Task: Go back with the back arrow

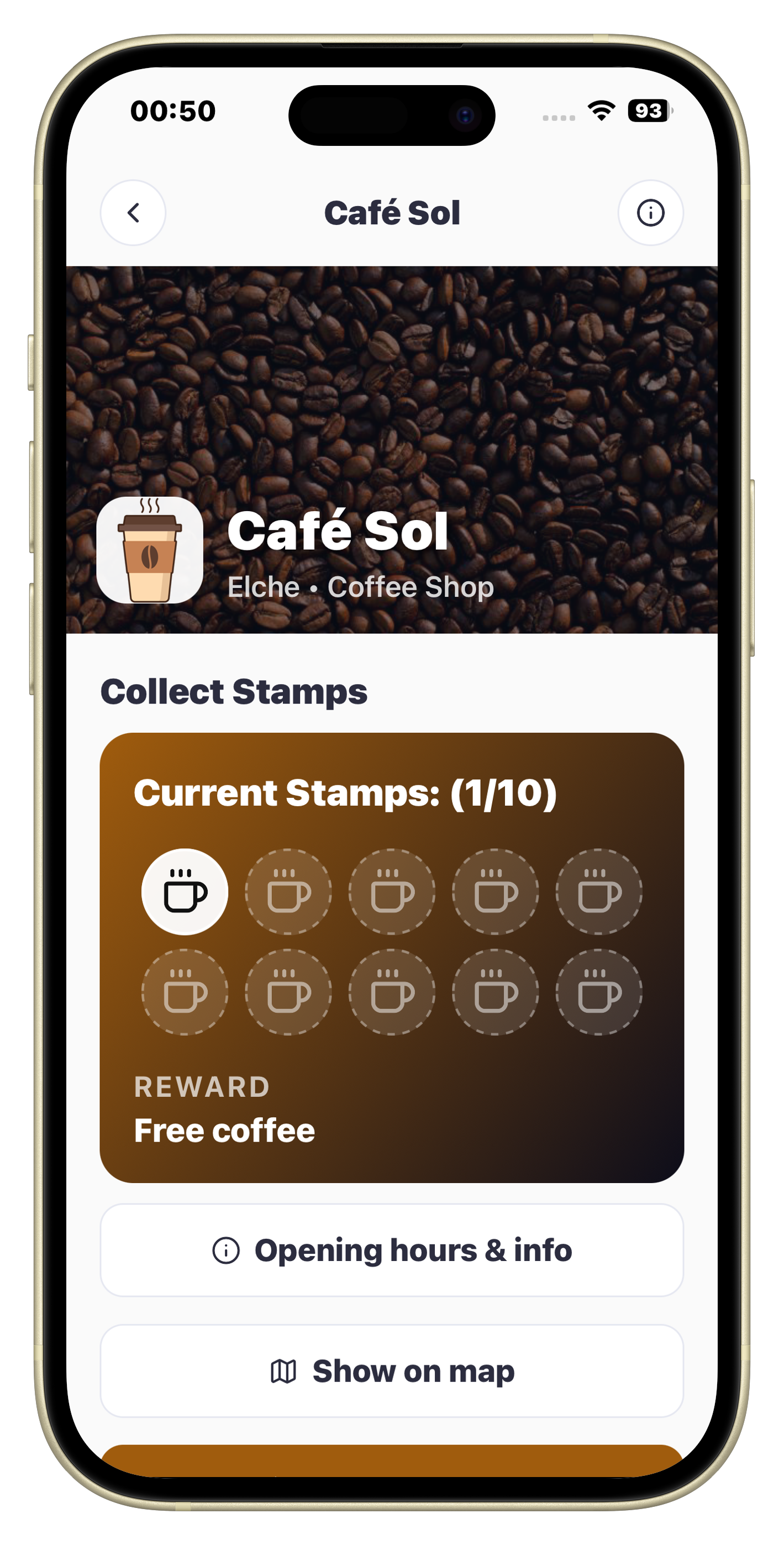Action: (x=133, y=213)
